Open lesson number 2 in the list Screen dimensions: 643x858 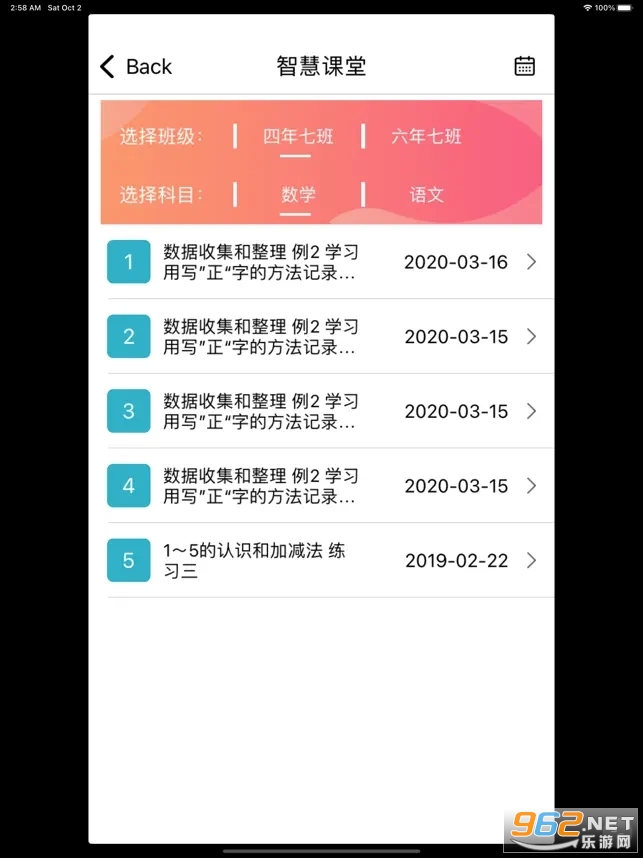(330, 337)
